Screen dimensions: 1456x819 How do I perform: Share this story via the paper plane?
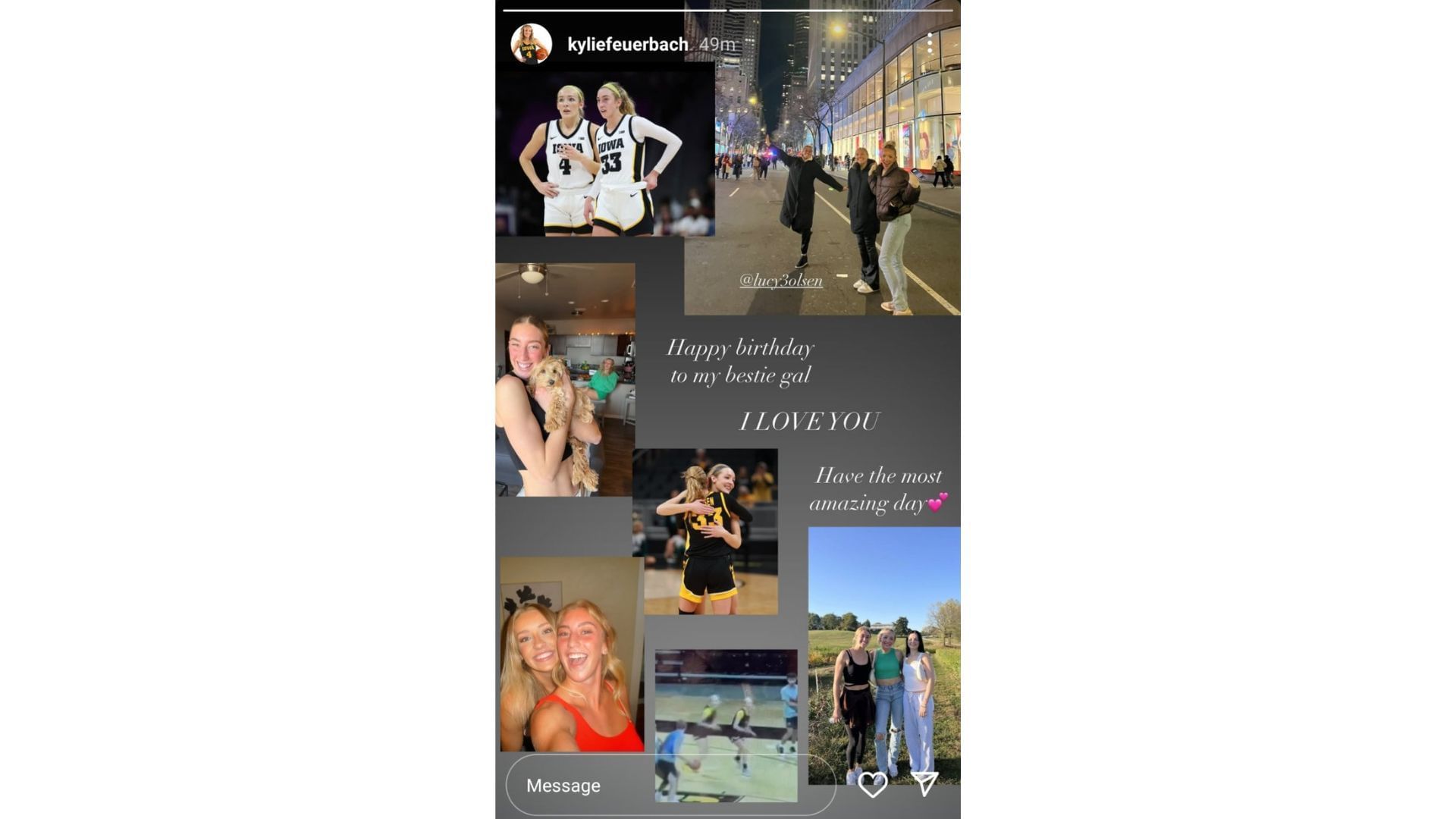pos(925,784)
